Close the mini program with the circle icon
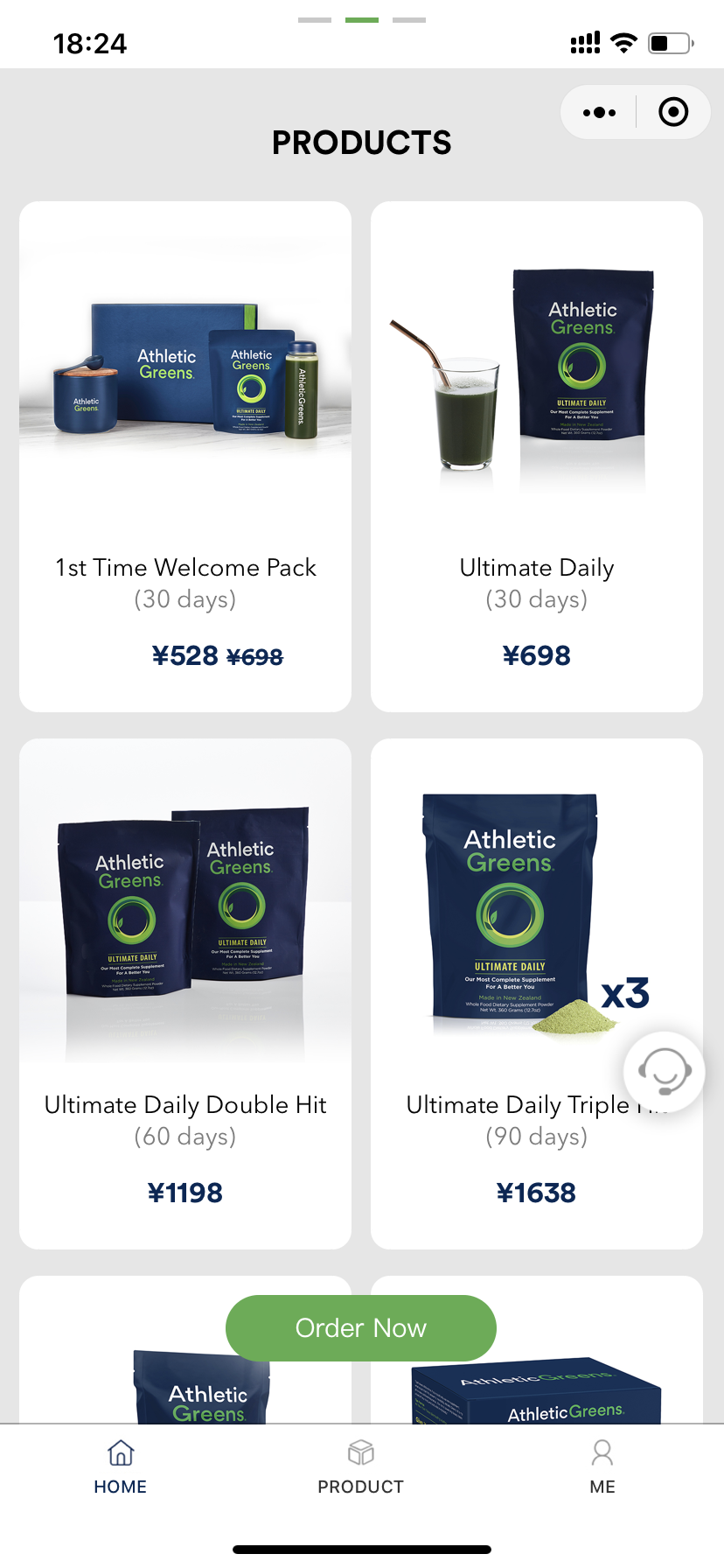 pos(673,112)
